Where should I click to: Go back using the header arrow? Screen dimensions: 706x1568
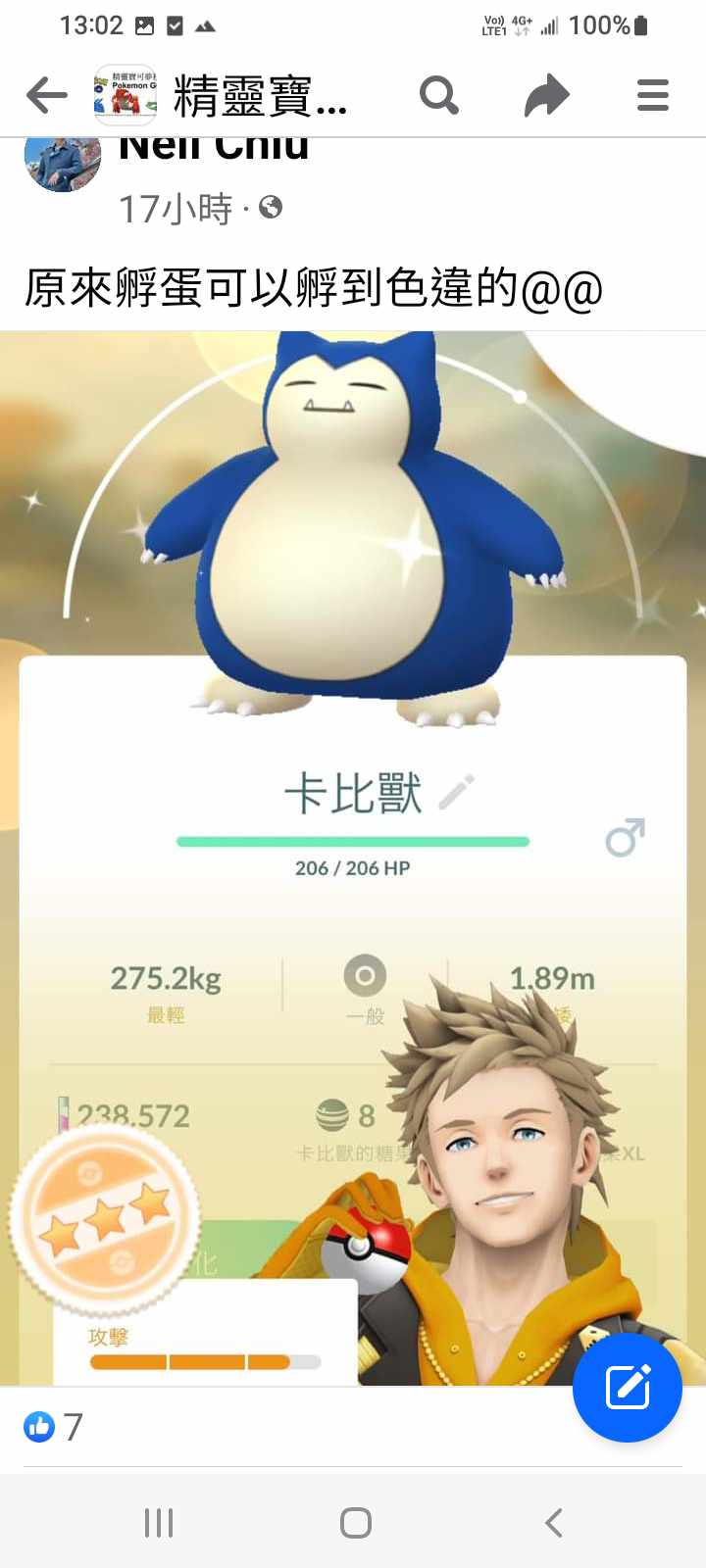pos(46,96)
